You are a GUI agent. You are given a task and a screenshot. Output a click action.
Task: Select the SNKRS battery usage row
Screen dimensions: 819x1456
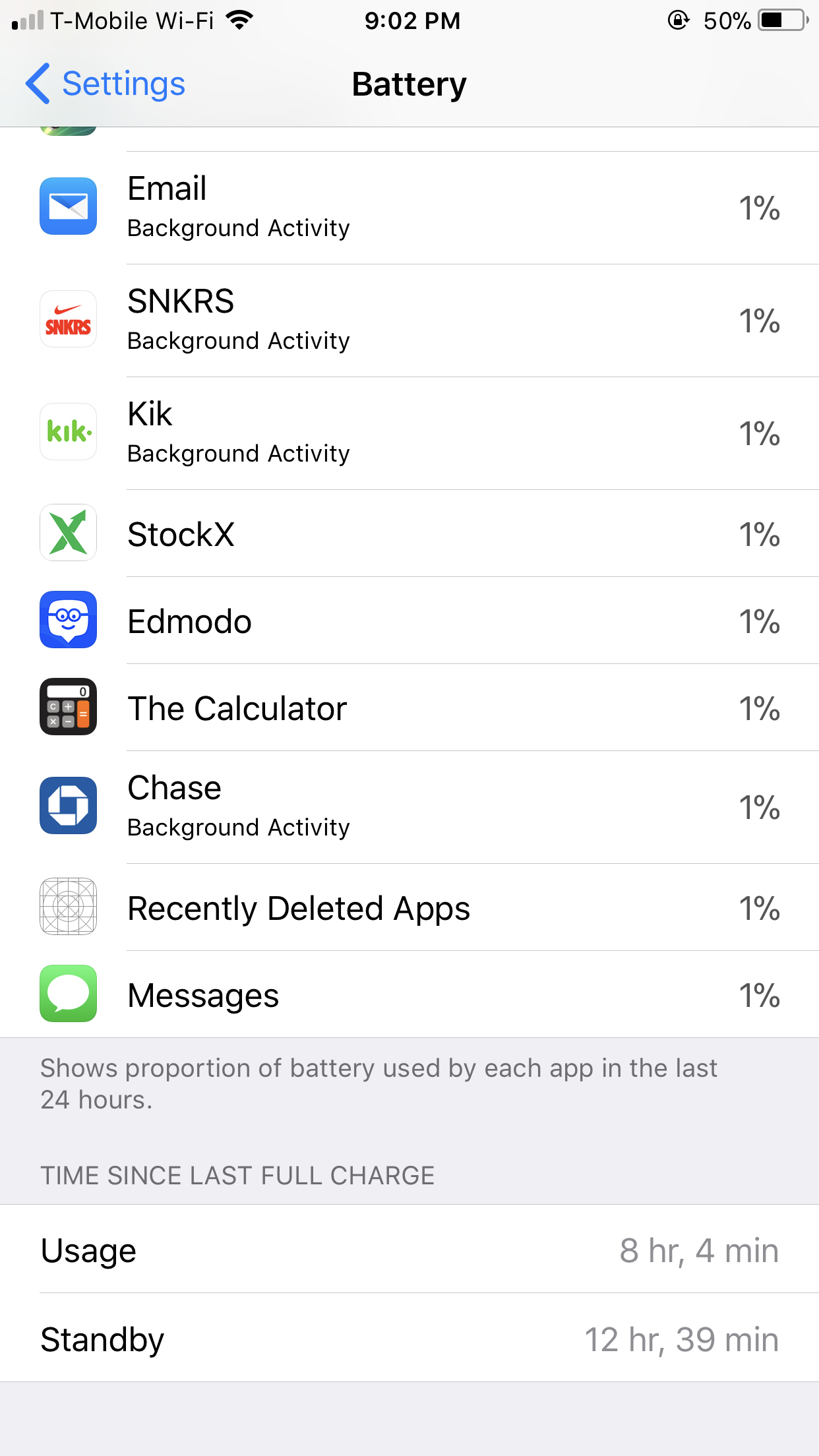coord(409,320)
